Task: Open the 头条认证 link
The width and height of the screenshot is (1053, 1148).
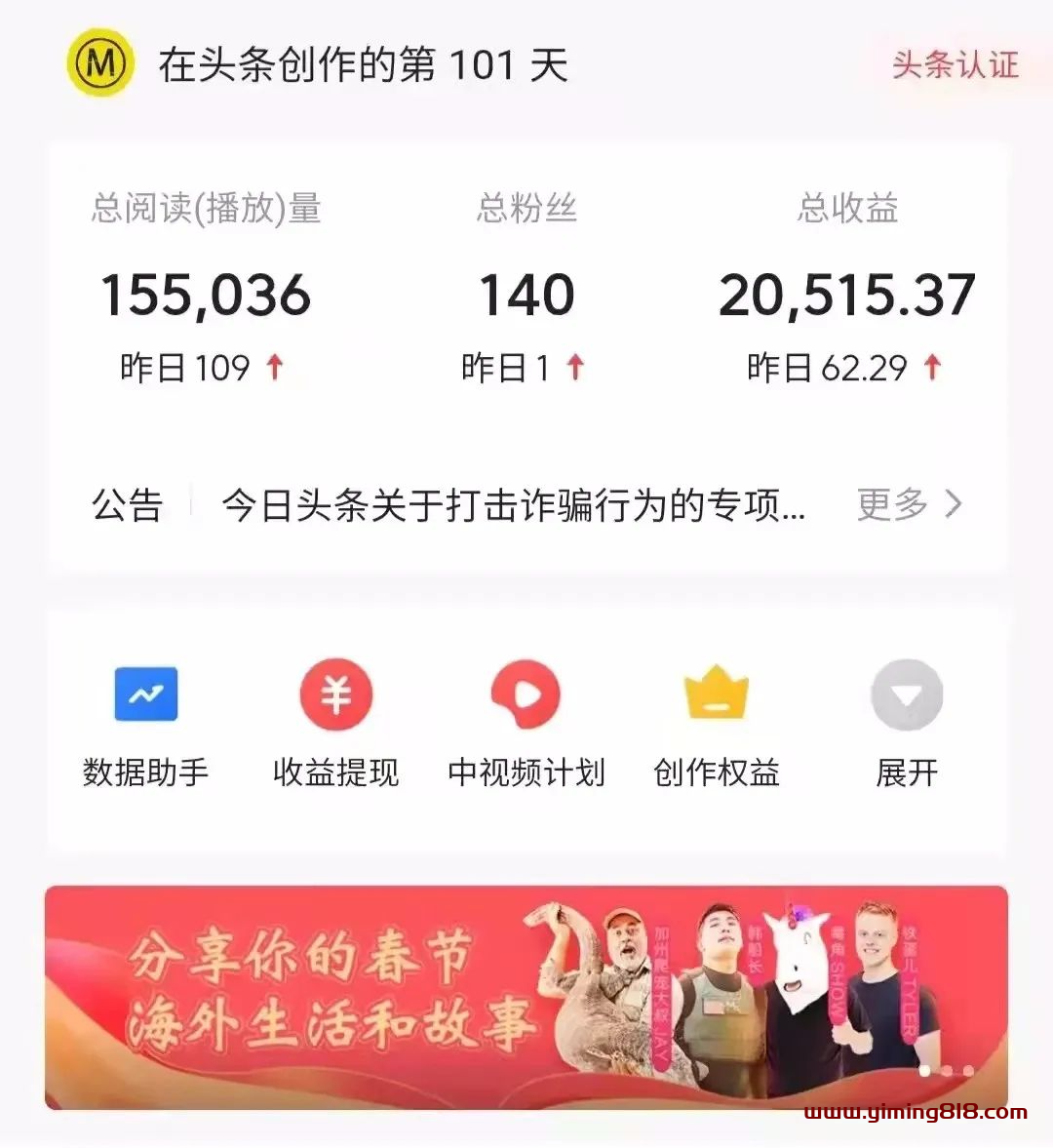Action: point(955,65)
